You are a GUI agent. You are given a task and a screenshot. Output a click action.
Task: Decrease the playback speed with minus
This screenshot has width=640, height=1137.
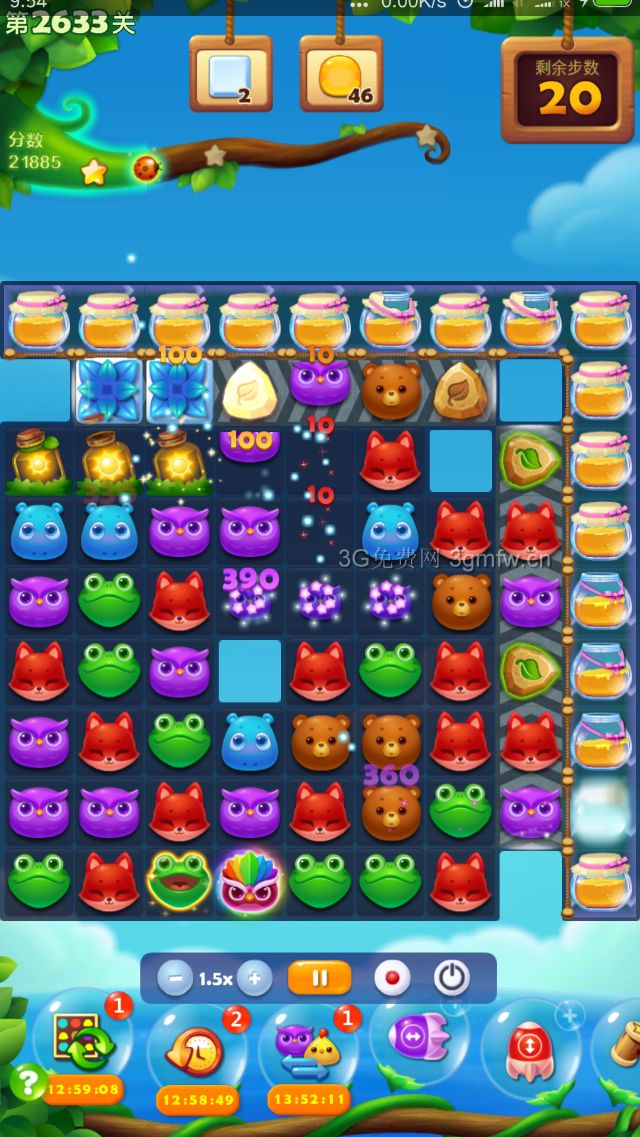point(175,978)
